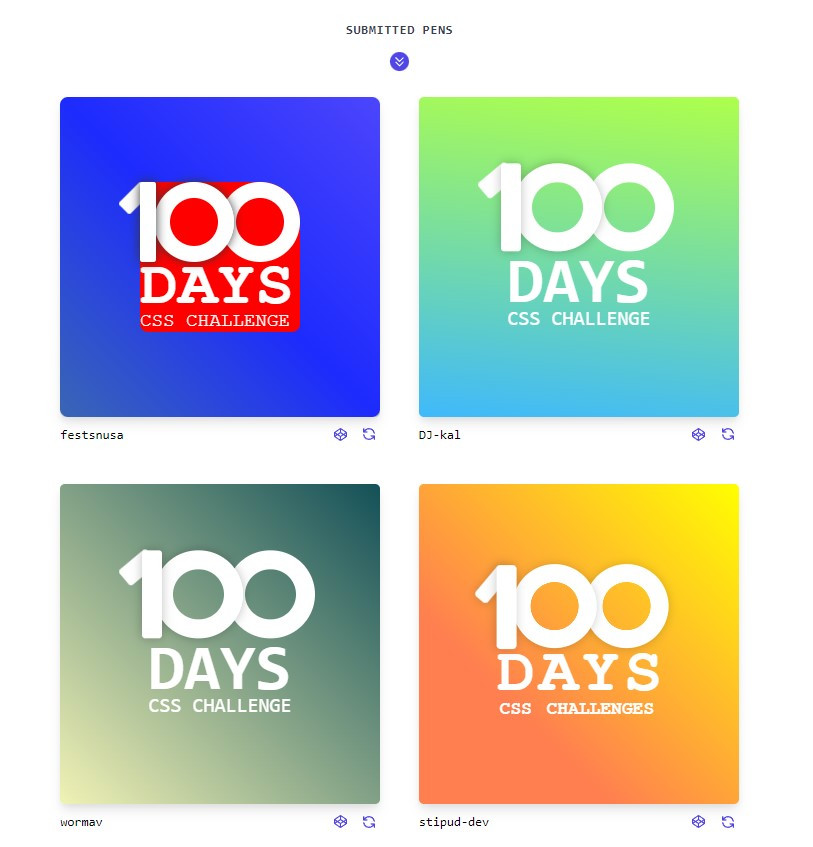Open DJ-kal's pen on CodePen
The height and width of the screenshot is (847, 813).
click(x=698, y=434)
